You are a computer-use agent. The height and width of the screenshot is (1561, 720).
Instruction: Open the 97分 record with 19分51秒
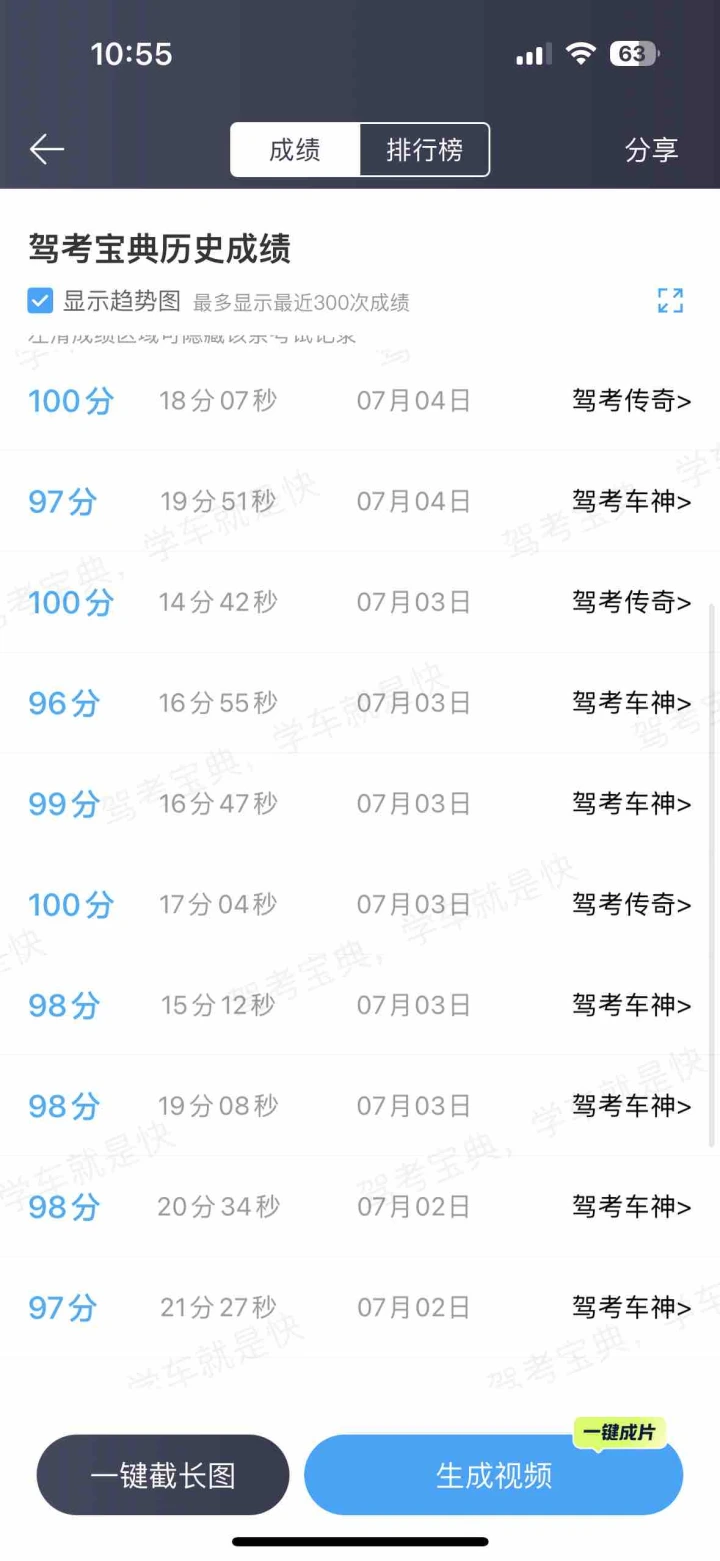631,501
